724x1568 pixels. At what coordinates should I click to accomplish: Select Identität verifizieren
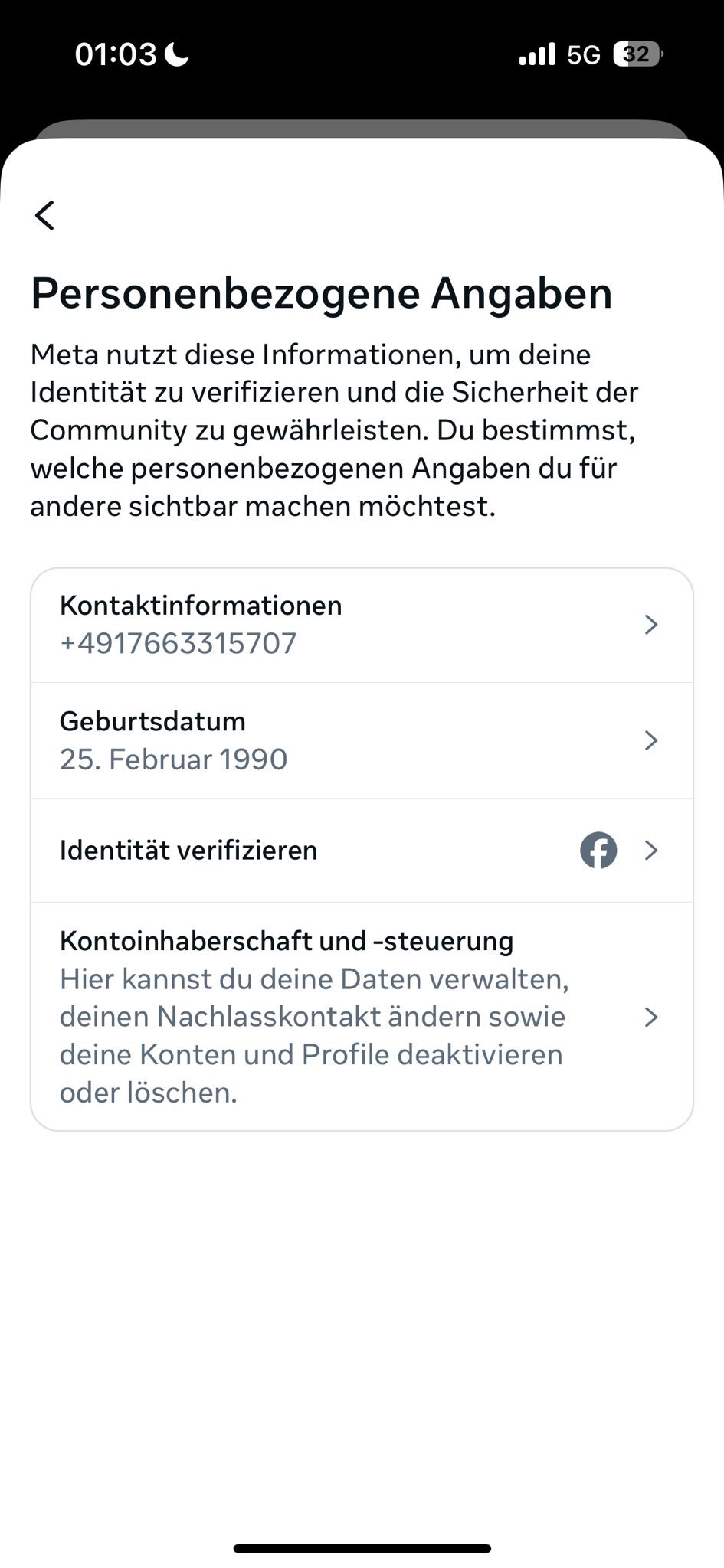[x=362, y=851]
